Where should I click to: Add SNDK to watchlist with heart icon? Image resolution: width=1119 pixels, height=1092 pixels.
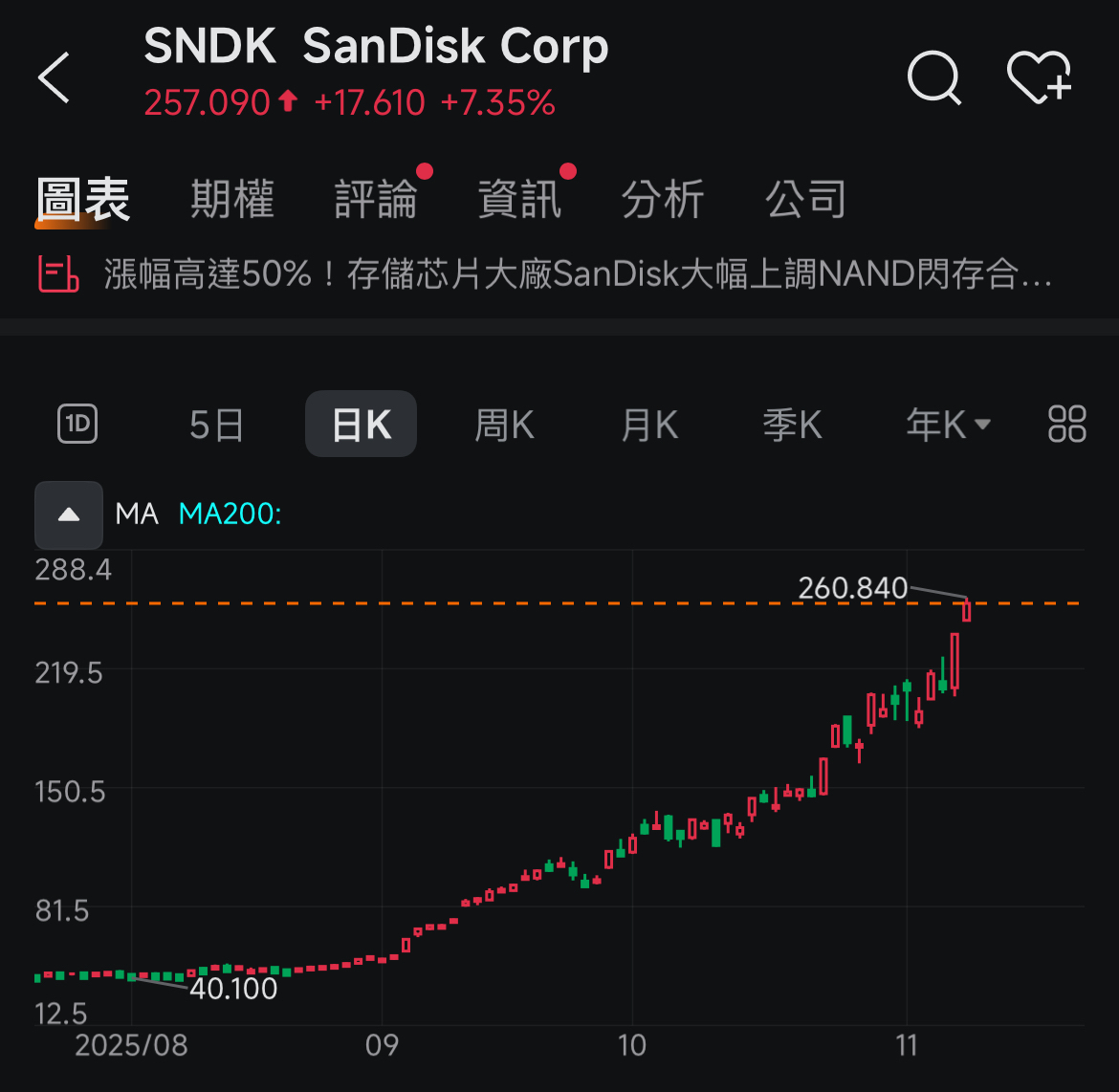pos(1039,77)
